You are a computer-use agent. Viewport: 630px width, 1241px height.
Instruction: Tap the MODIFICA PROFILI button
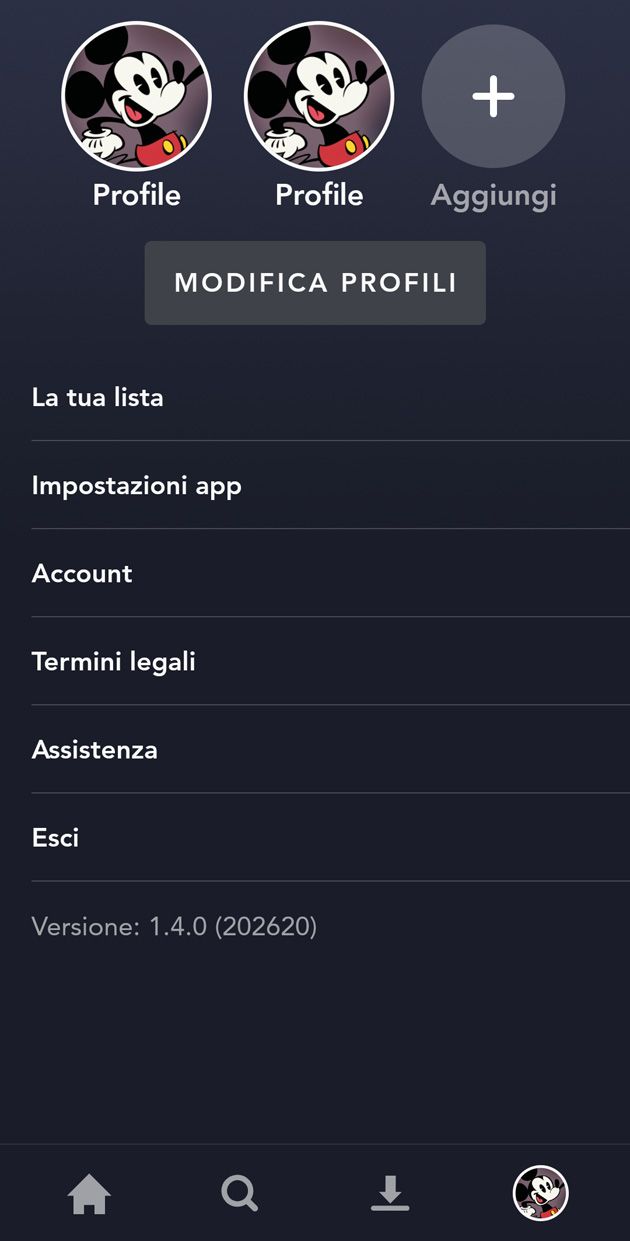315,283
